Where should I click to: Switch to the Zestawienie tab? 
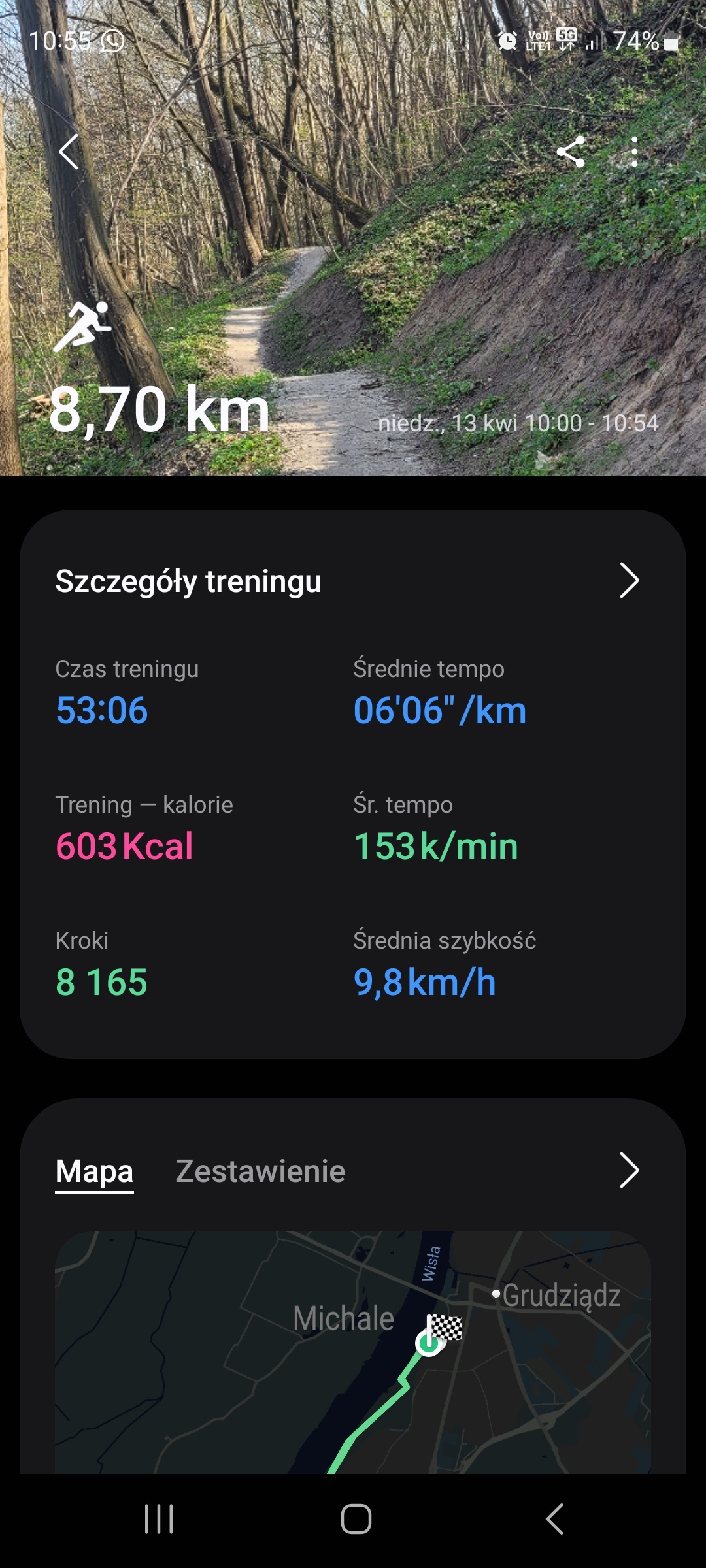[260, 1171]
